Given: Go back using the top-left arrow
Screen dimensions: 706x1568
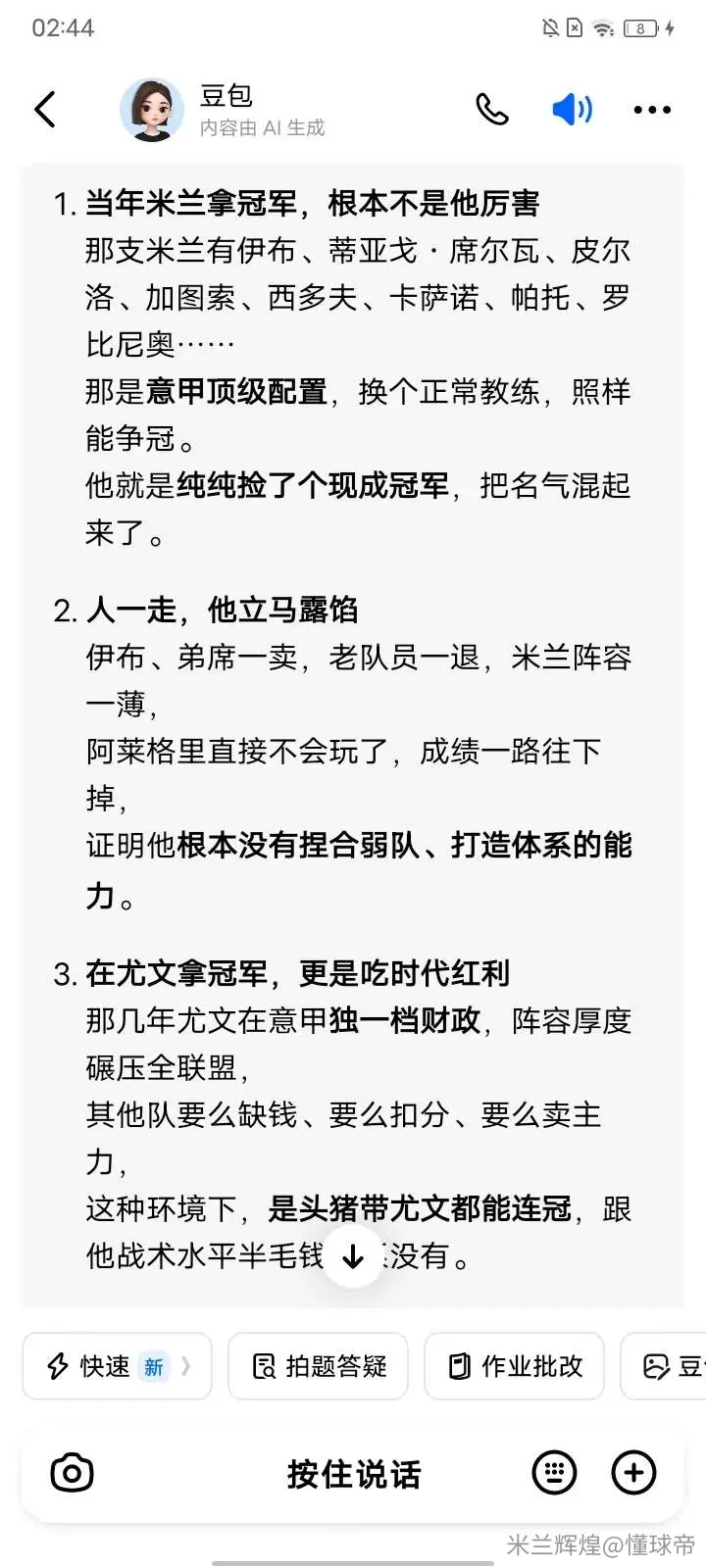Looking at the screenshot, I should 45,109.
